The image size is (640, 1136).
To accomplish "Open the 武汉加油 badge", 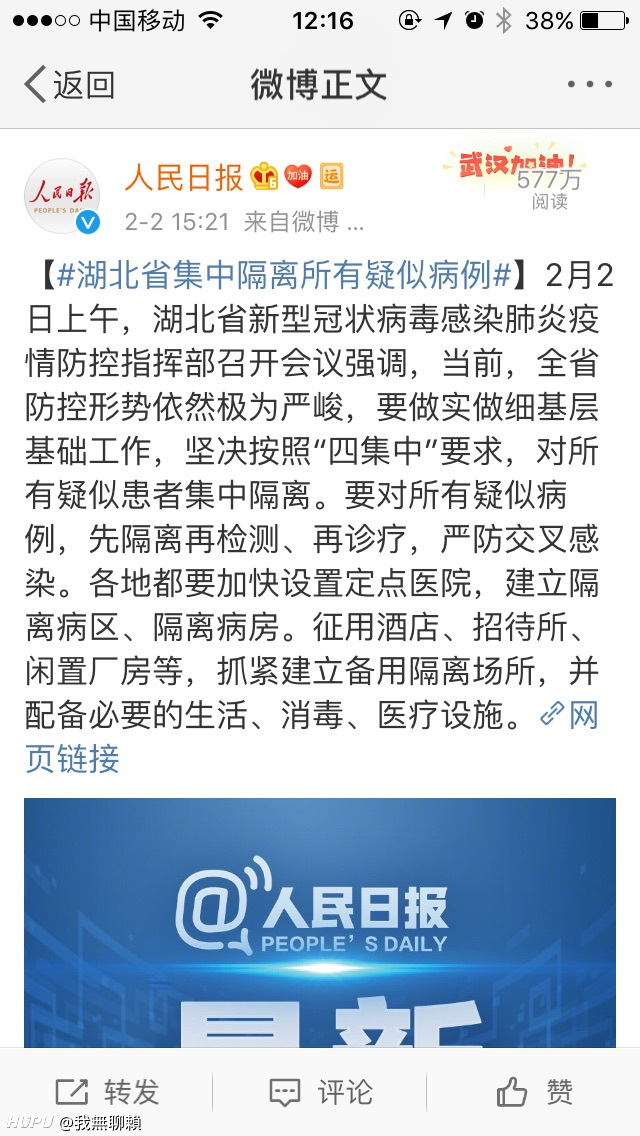I will coord(513,163).
